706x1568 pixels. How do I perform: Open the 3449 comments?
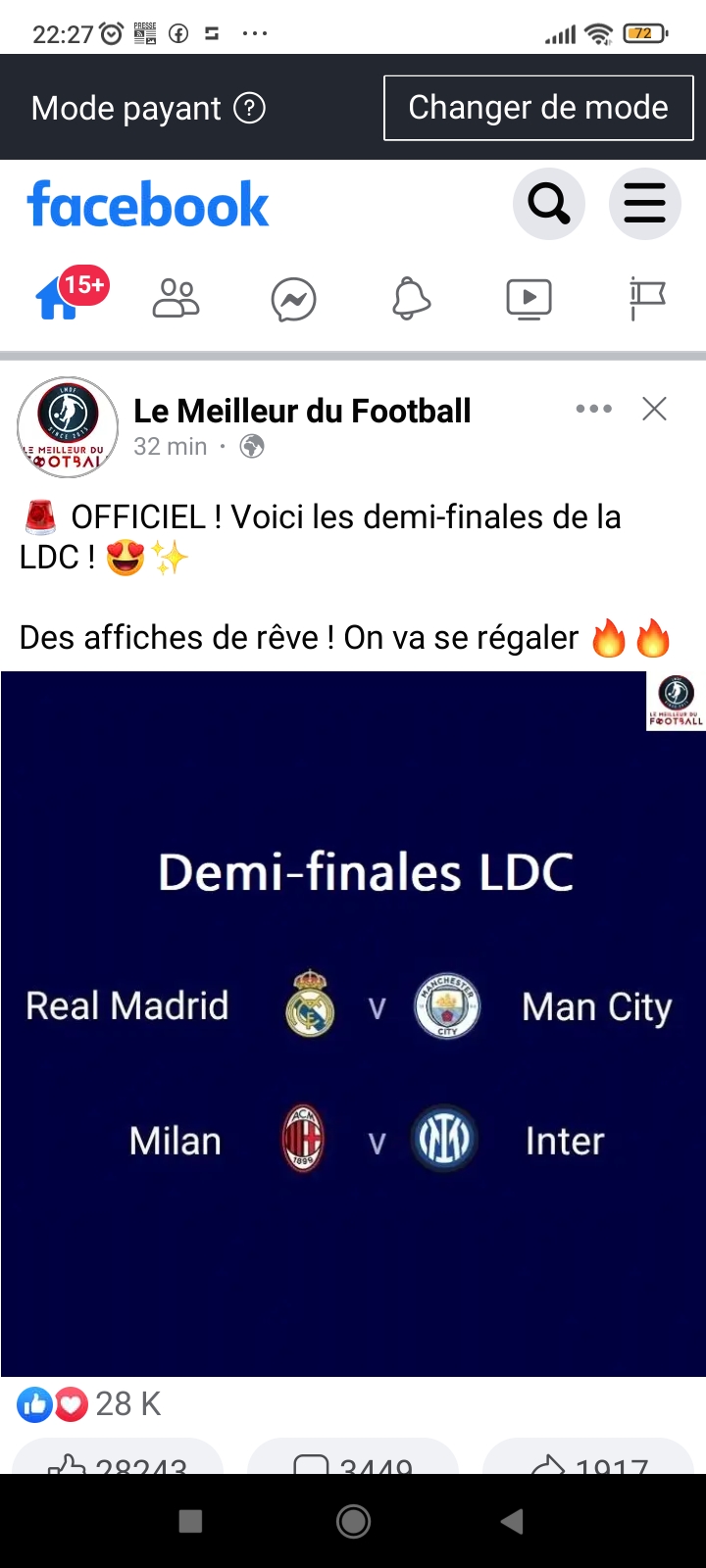pyautogui.click(x=353, y=1458)
